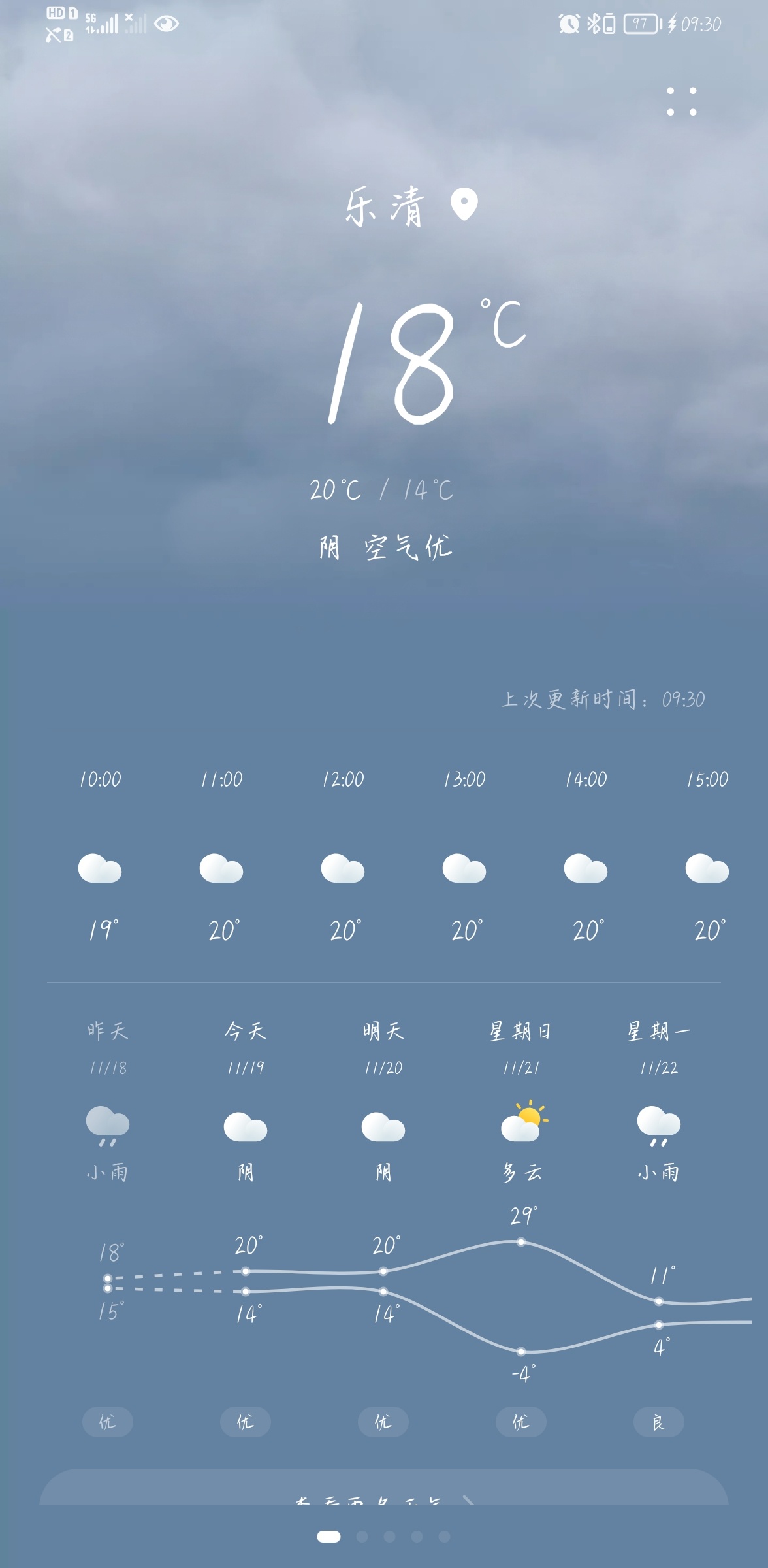Open the four-dot menu
This screenshot has width=768, height=1568.
(x=681, y=101)
